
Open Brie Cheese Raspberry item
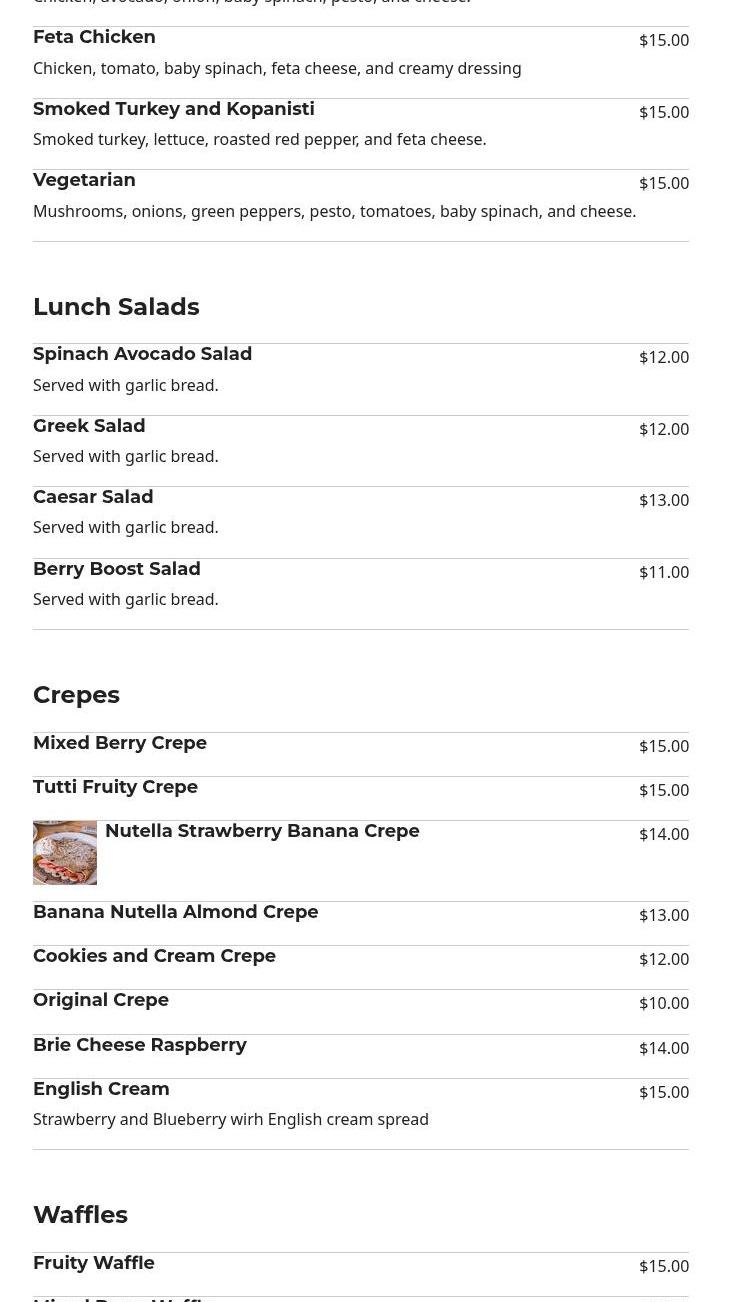pyautogui.click(x=360, y=1056)
